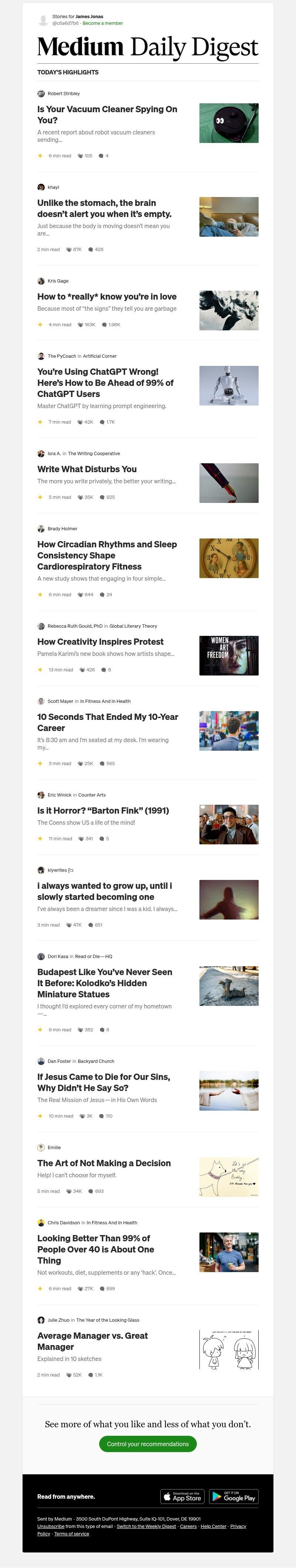Open the Write What Disturbs You story
Viewport: 296px width, 1568px height.
(x=87, y=469)
